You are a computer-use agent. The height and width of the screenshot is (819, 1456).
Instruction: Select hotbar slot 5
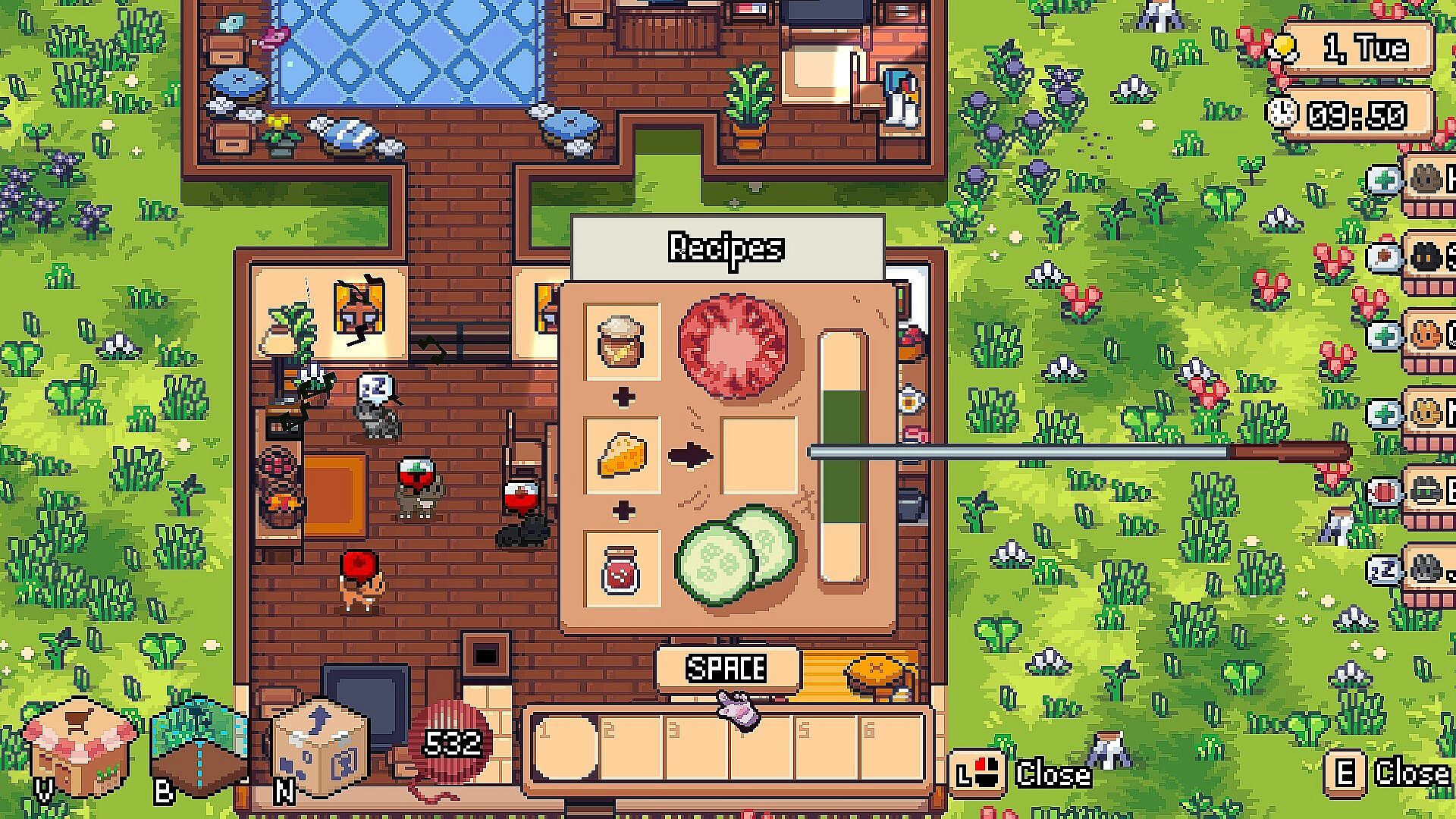tap(827, 748)
